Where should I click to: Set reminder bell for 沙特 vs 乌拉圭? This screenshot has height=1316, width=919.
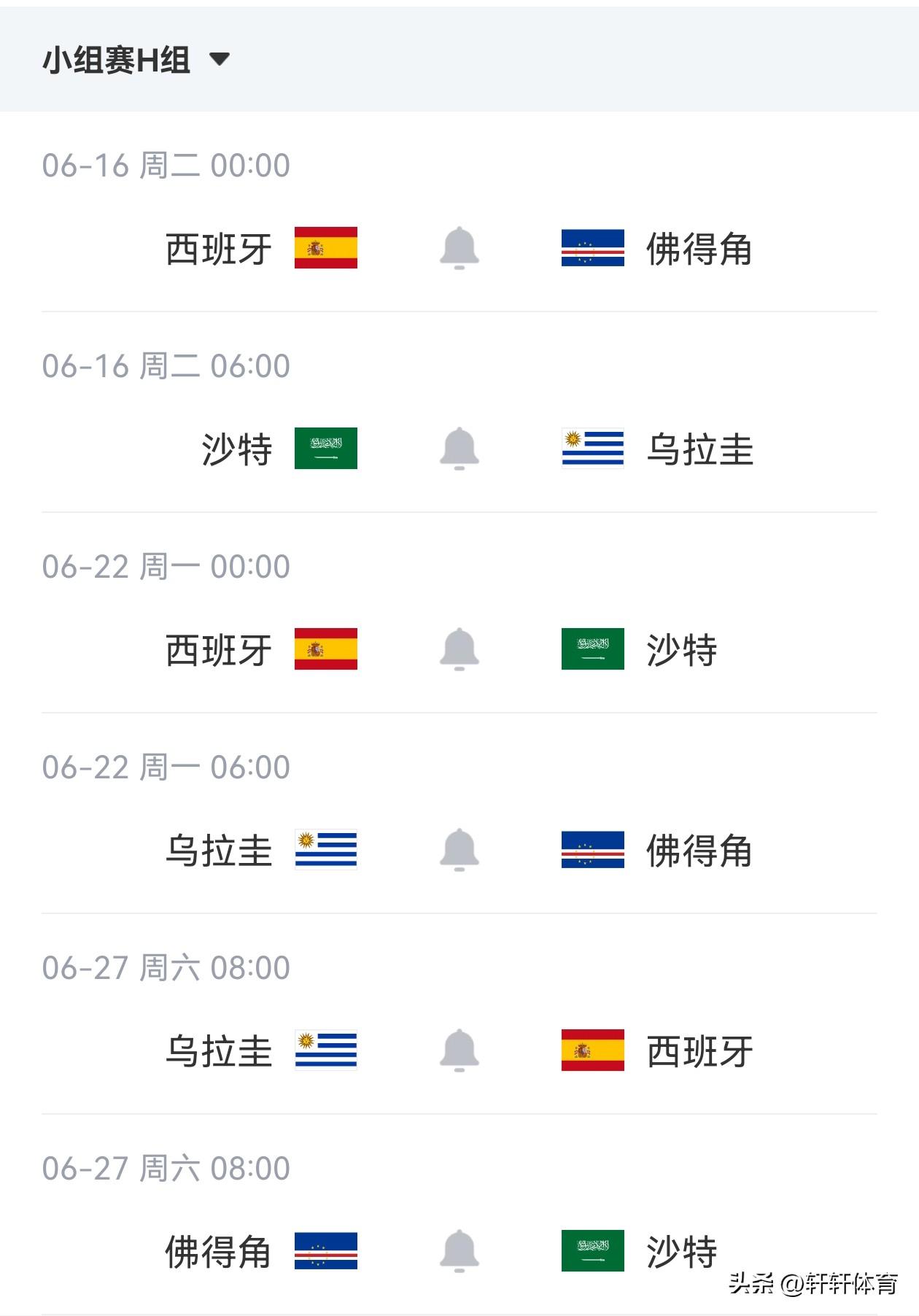point(459,449)
